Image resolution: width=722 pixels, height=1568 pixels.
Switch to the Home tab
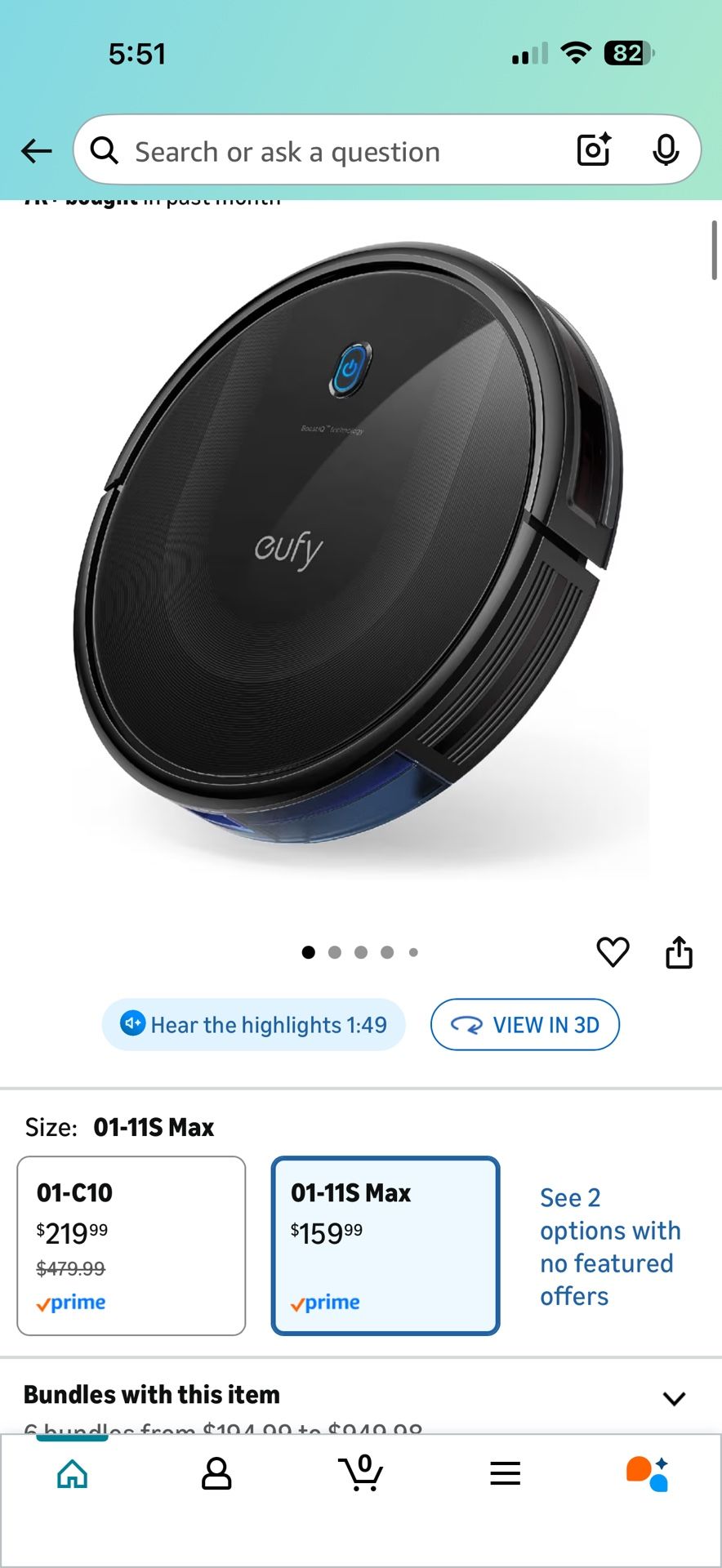[73, 1474]
